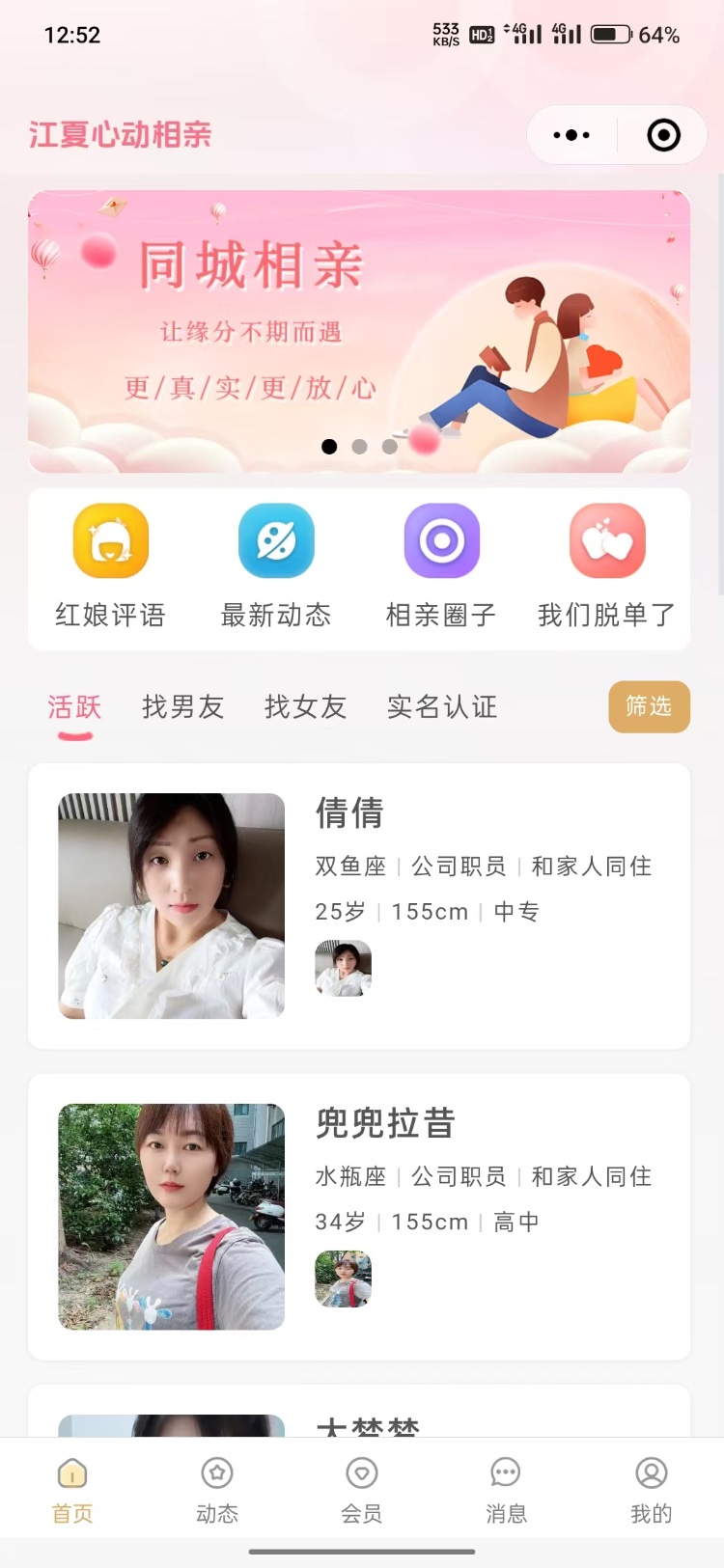
Task: Switch to the 实名认证 tab
Action: (x=442, y=707)
